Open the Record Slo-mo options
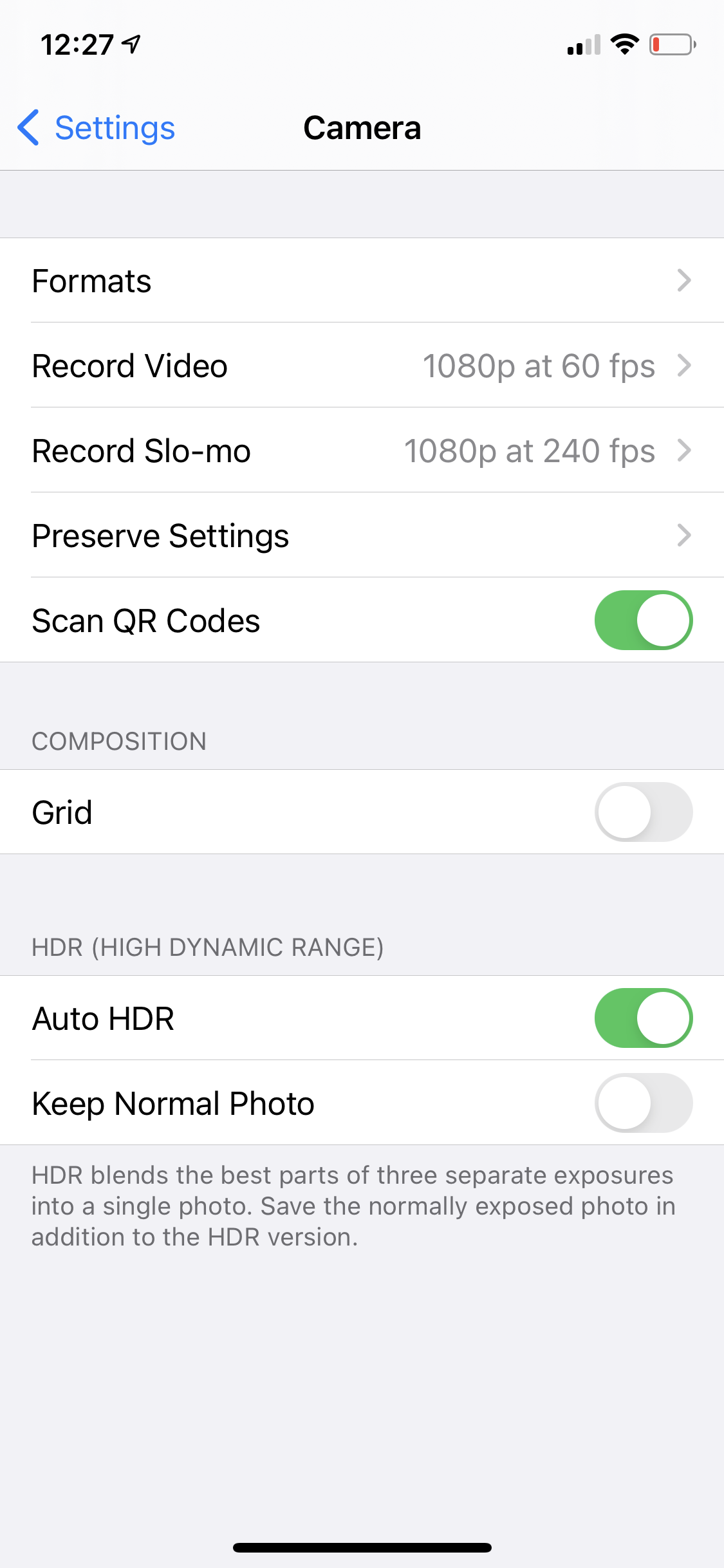This screenshot has height=1568, width=724. click(362, 451)
